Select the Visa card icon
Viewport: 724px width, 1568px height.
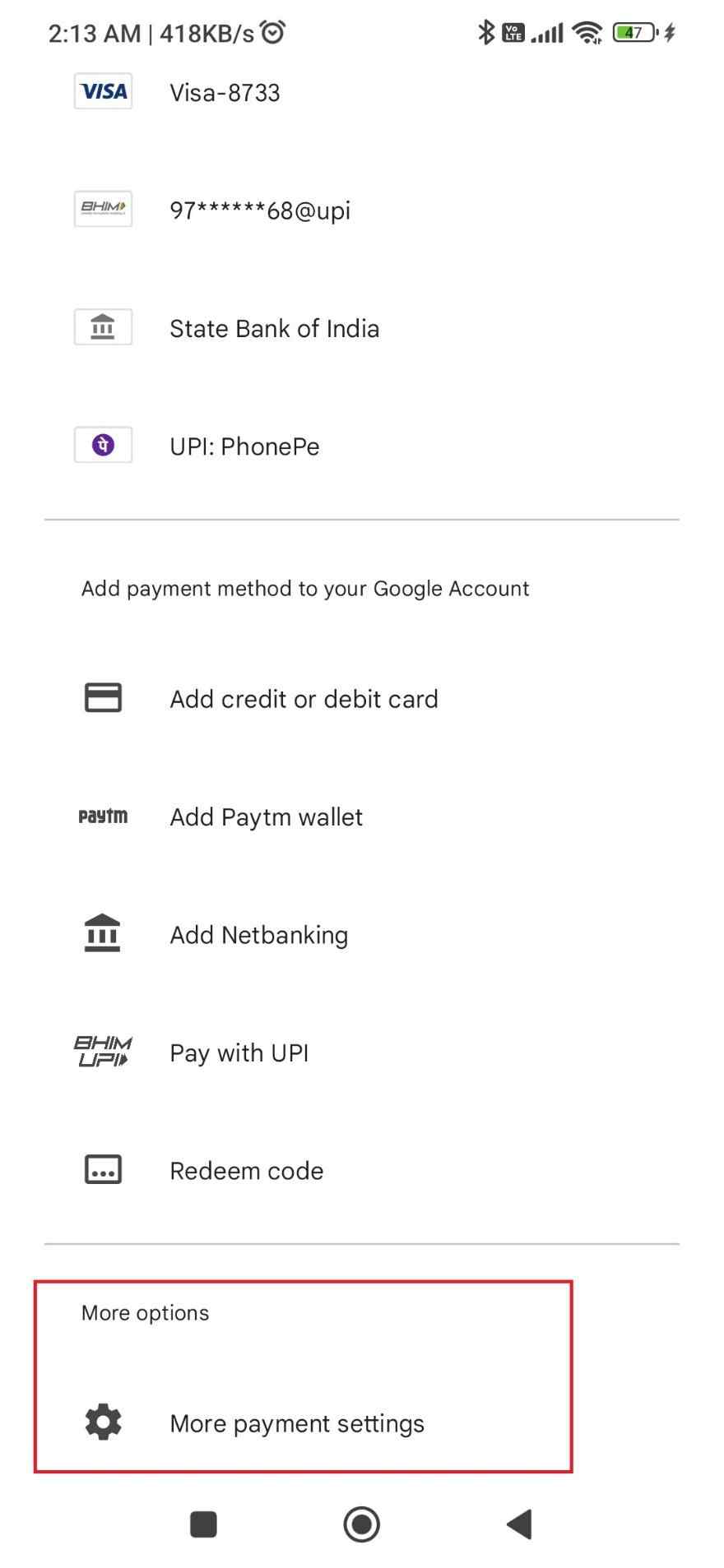tap(102, 90)
